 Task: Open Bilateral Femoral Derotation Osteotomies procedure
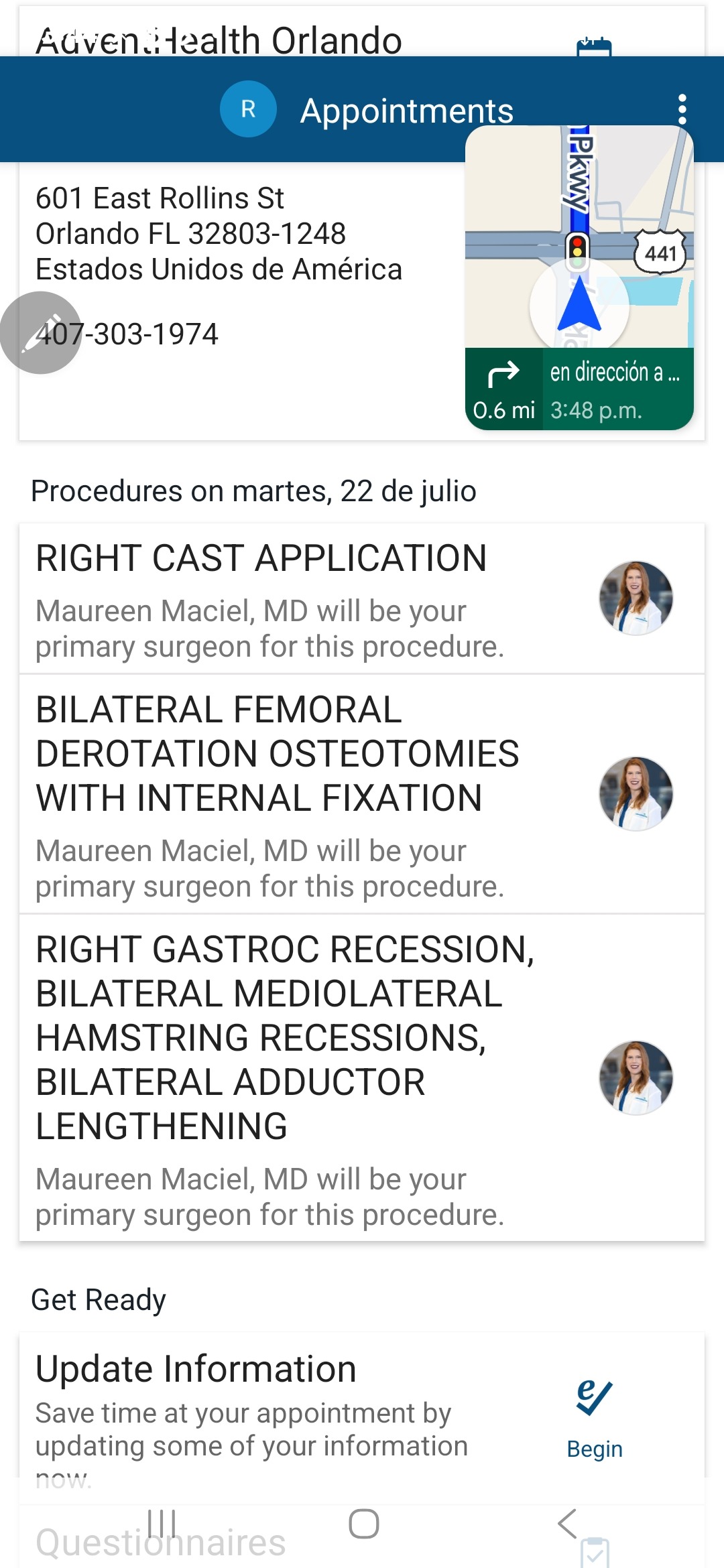click(362, 794)
